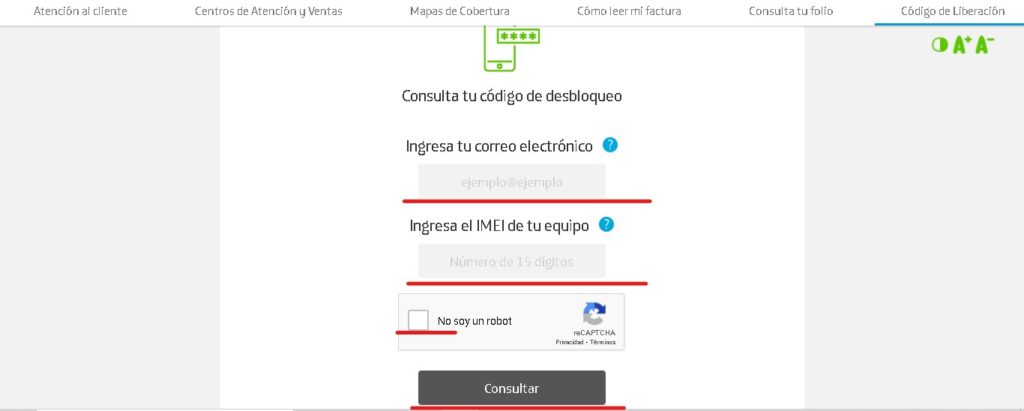This screenshot has width=1024, height=411.
Task: Open help icon next to IMEI label
Action: click(x=606, y=225)
